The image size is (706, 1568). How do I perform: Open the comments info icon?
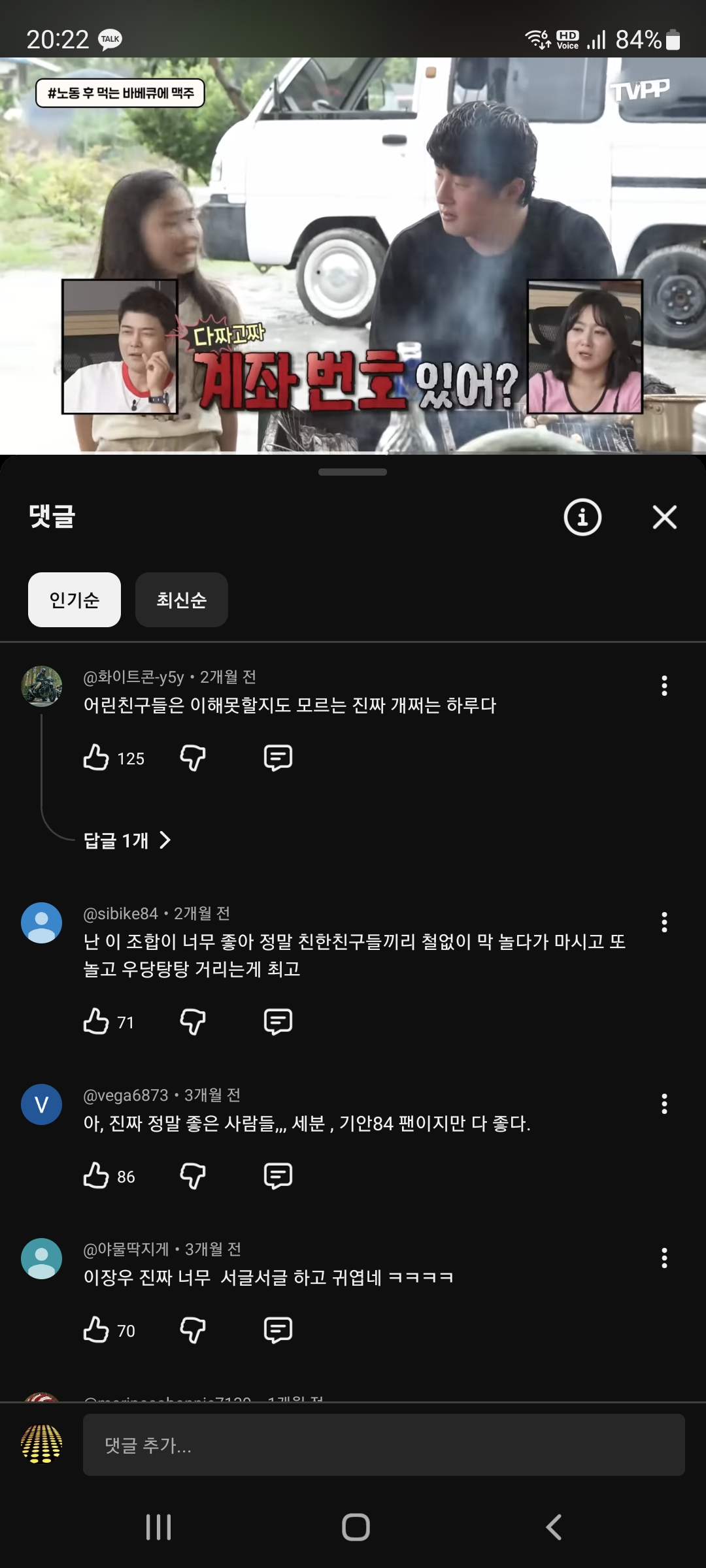tap(582, 517)
